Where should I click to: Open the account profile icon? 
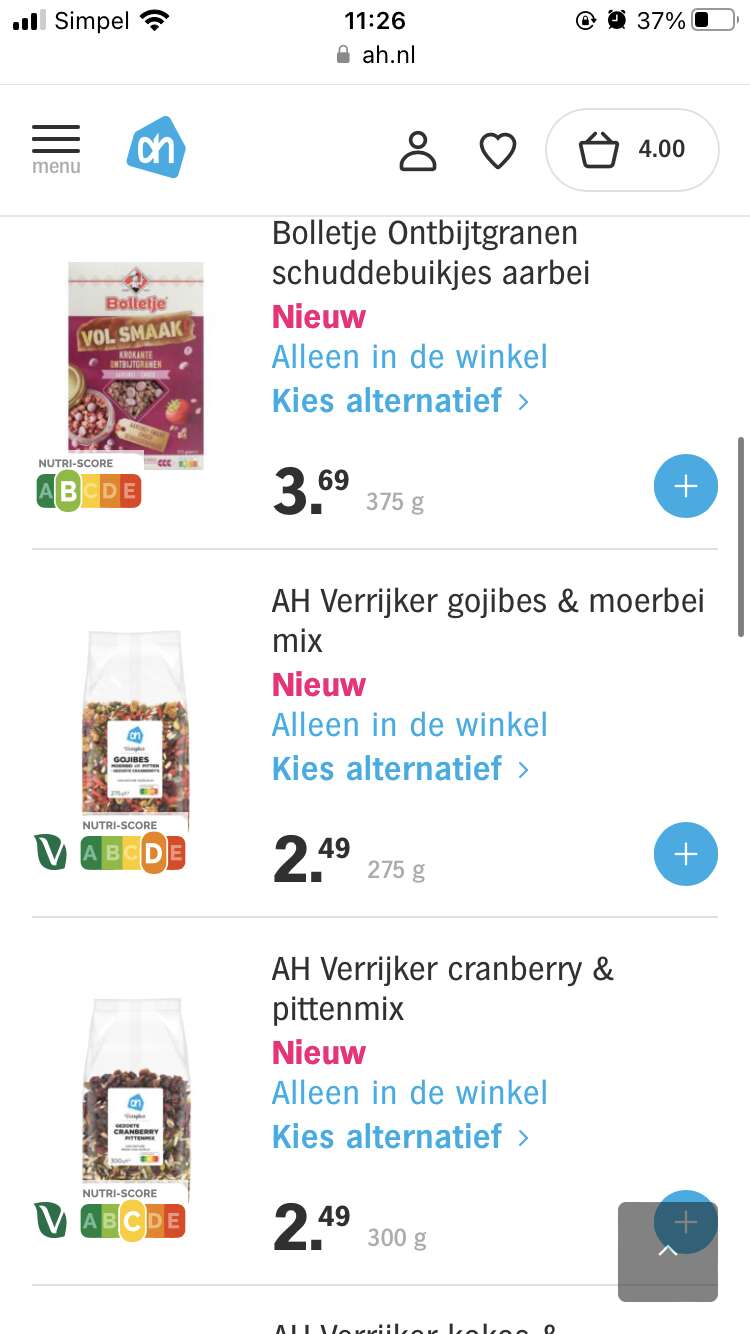418,151
